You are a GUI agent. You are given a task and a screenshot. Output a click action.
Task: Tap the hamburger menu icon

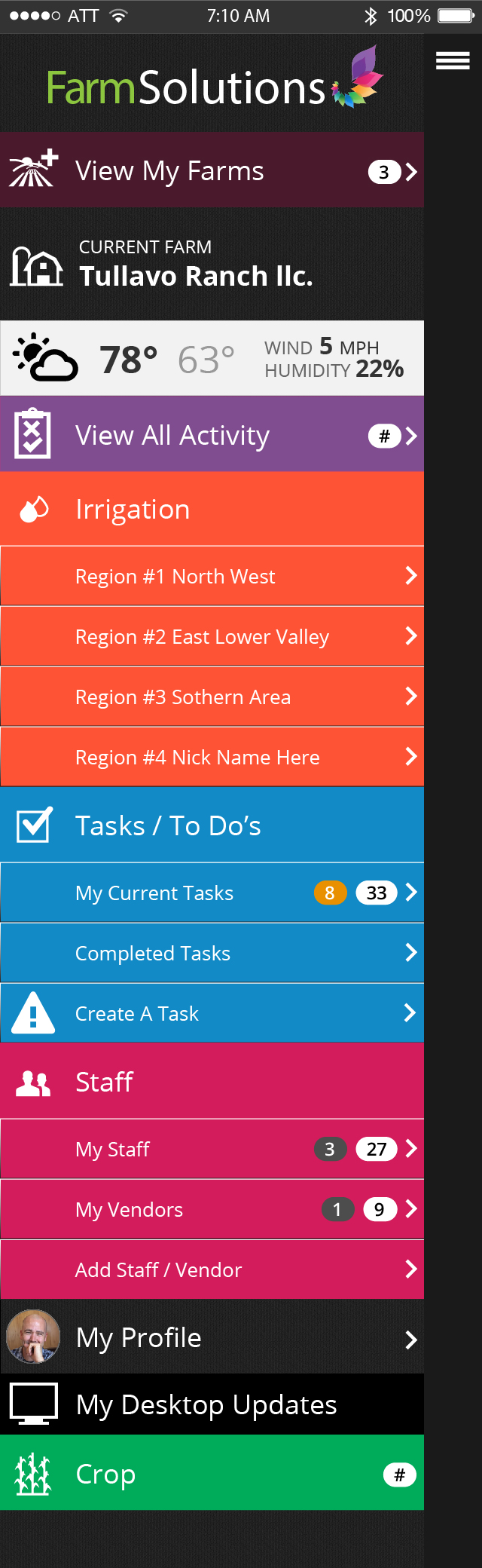(x=453, y=61)
